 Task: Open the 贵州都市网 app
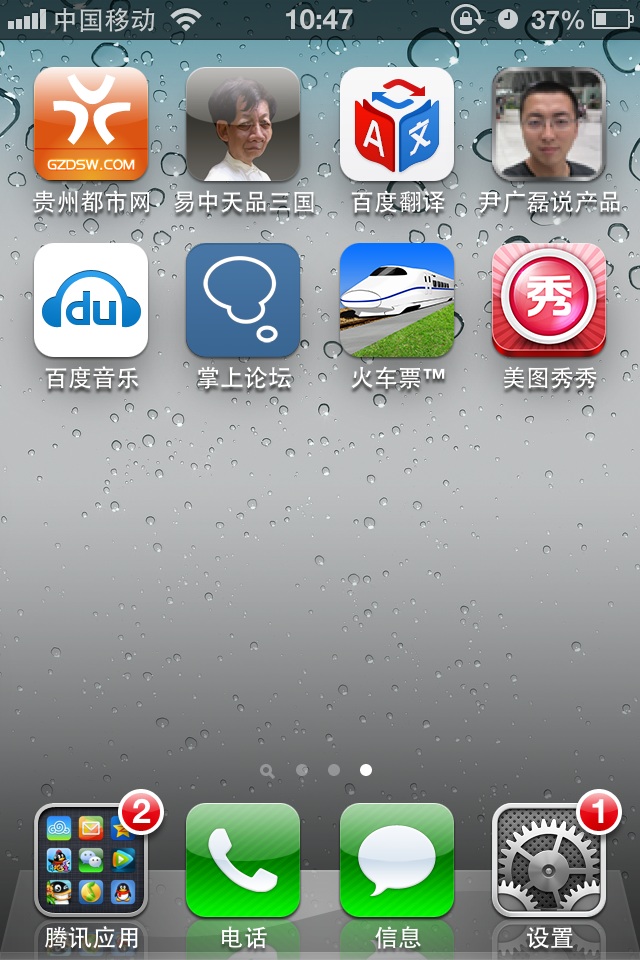click(91, 124)
